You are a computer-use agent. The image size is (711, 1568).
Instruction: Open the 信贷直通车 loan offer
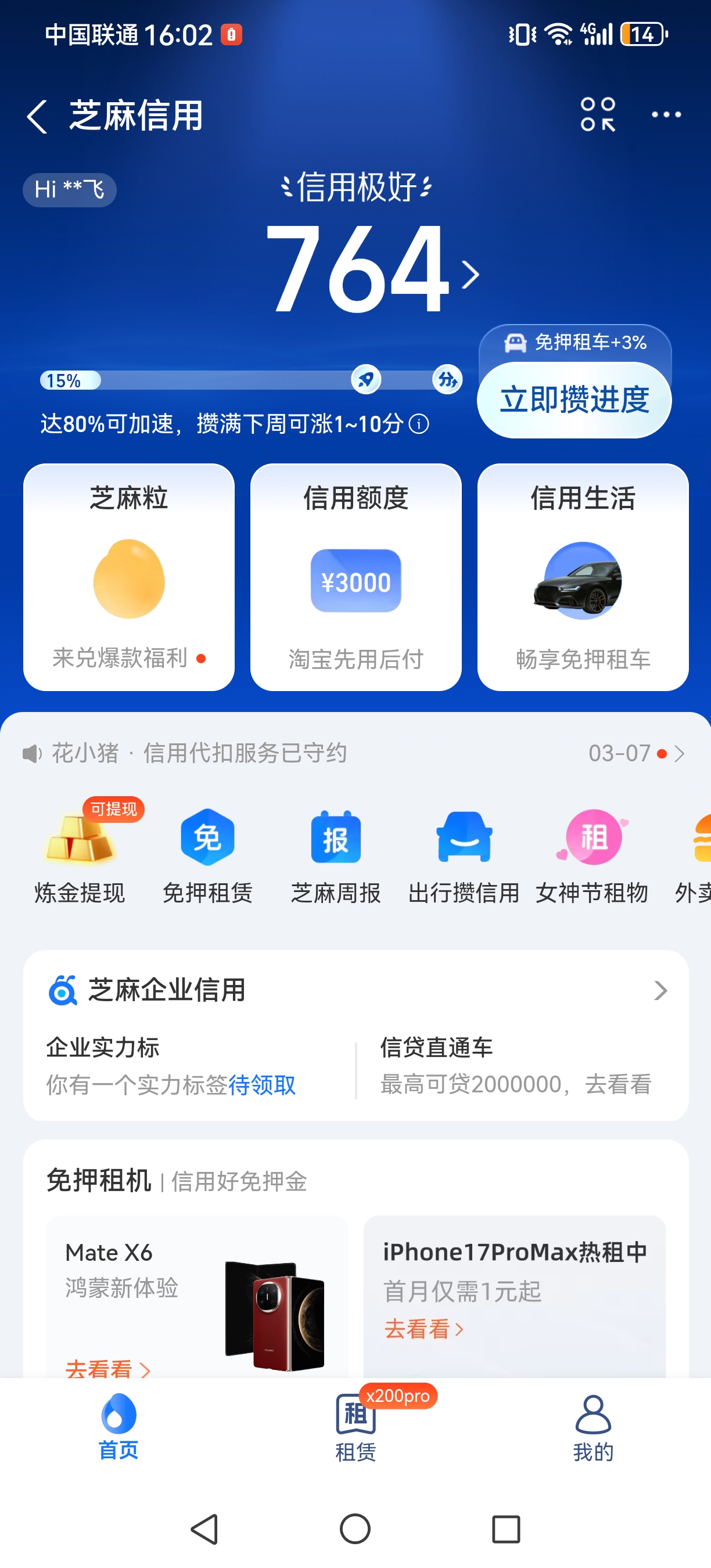[x=515, y=1066]
